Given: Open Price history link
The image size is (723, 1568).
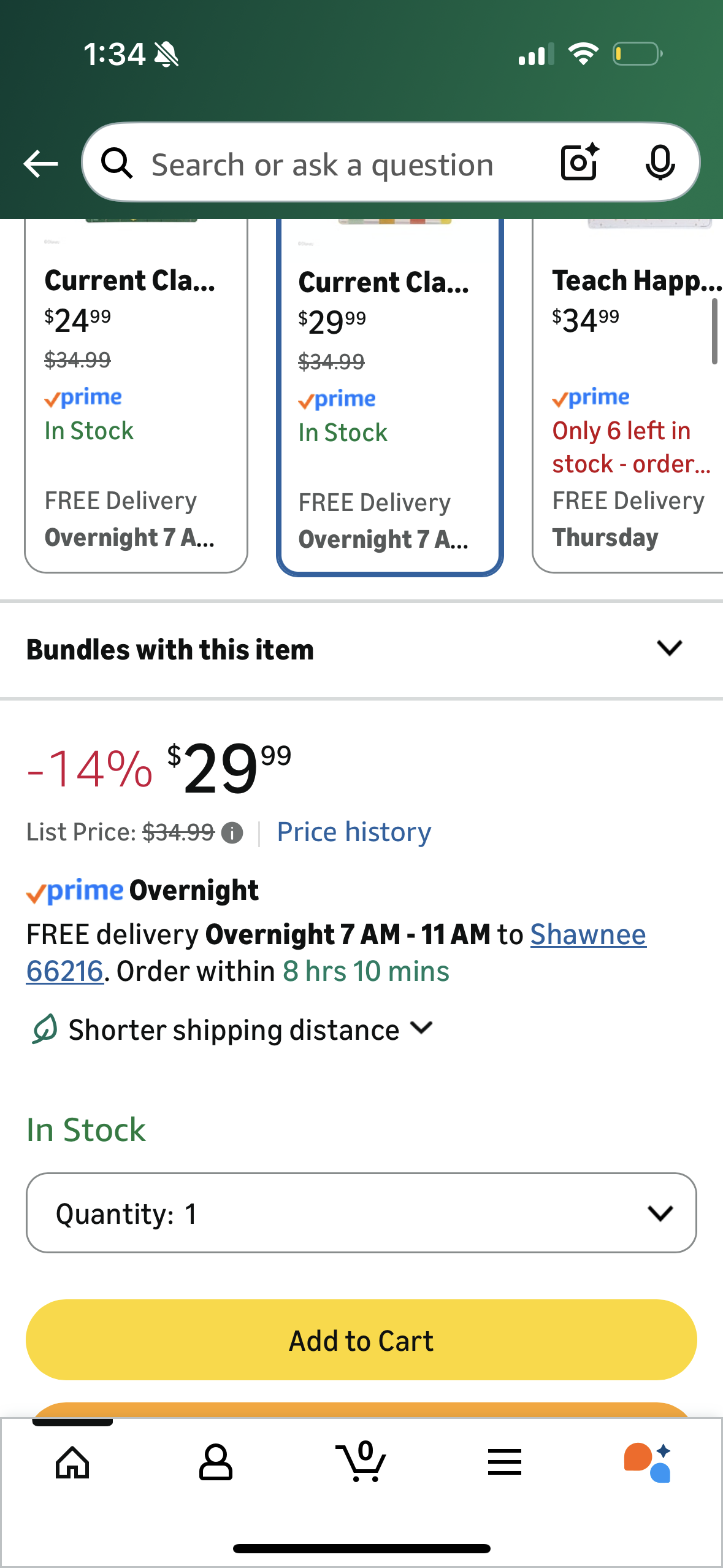Looking at the screenshot, I should coord(354,832).
